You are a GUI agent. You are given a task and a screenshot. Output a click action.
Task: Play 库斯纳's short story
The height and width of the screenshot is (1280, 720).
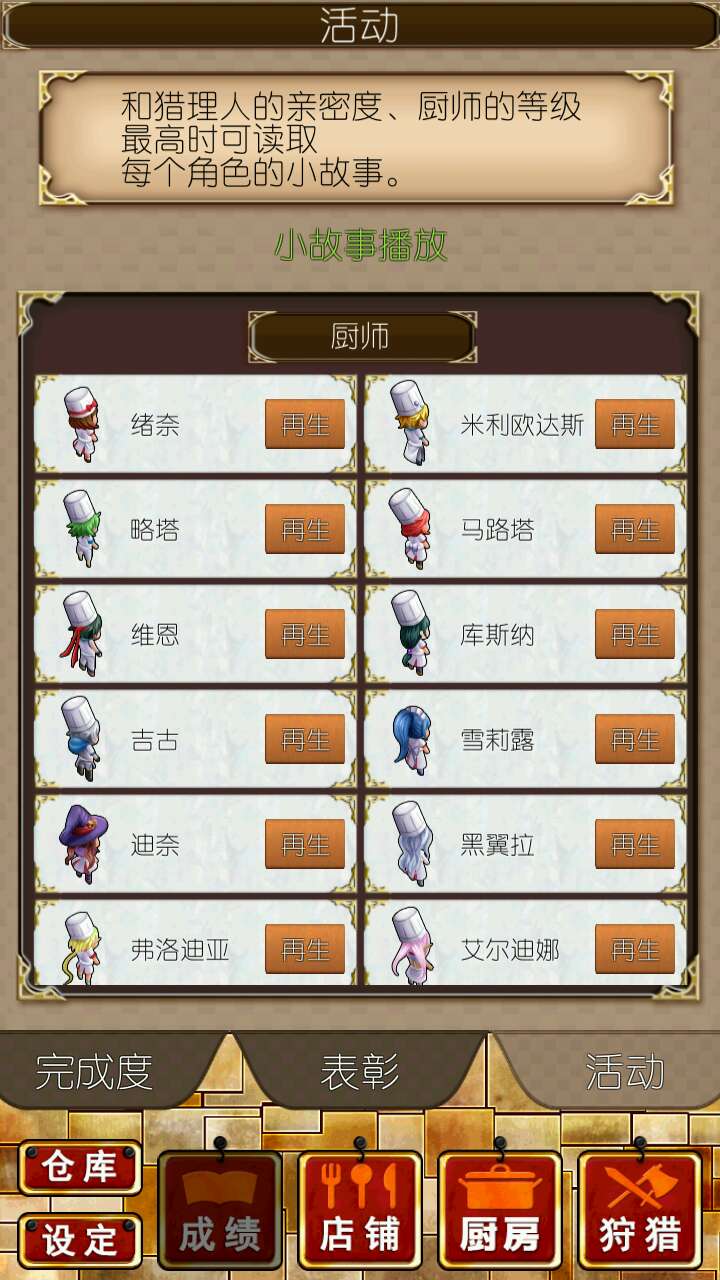pos(635,634)
